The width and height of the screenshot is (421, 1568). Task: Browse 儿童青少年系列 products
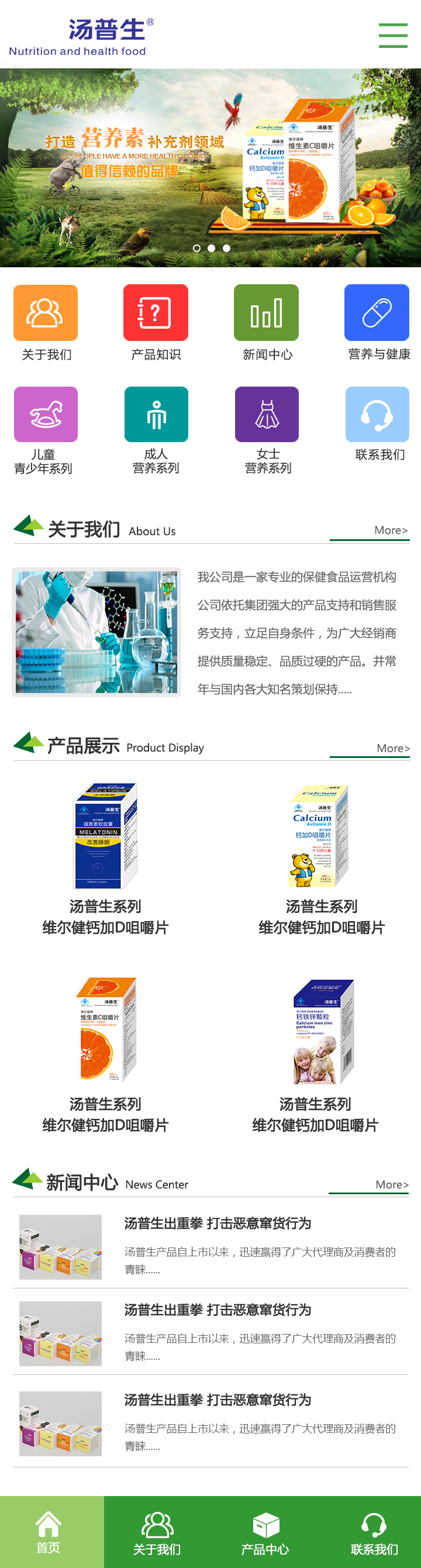[x=46, y=415]
